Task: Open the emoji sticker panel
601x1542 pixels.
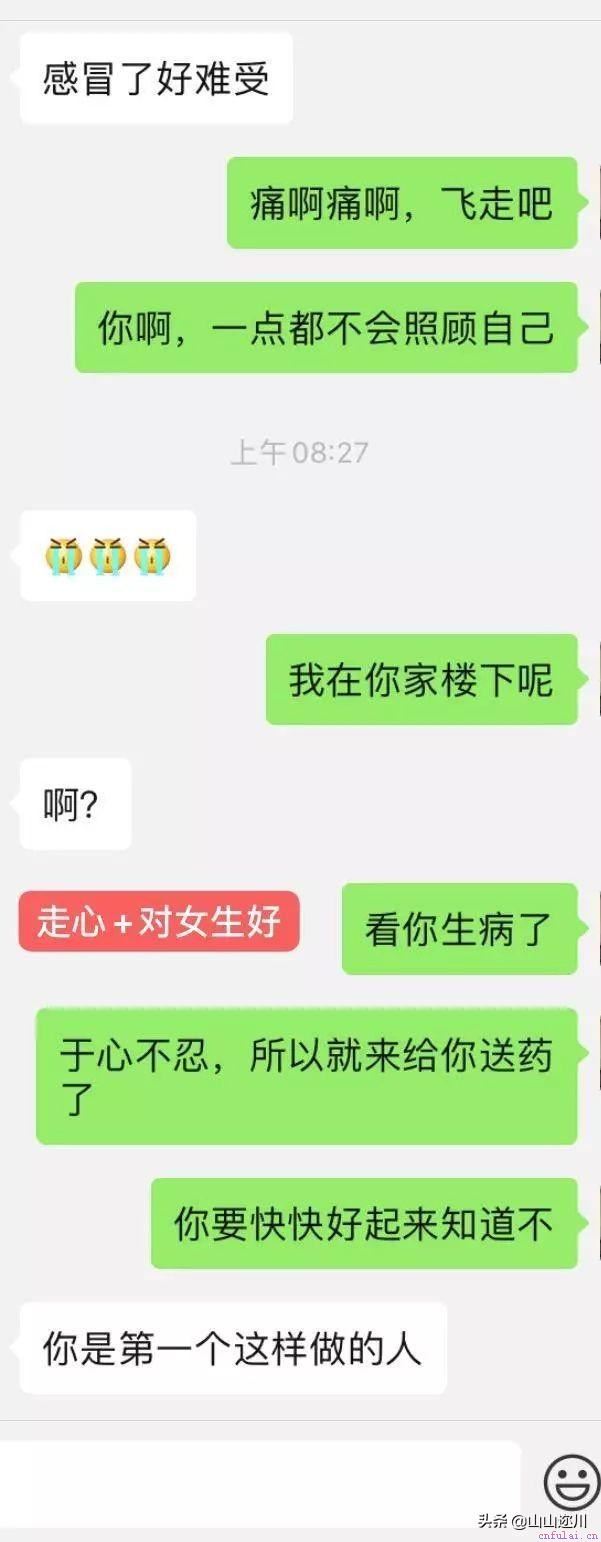Action: [571, 1482]
